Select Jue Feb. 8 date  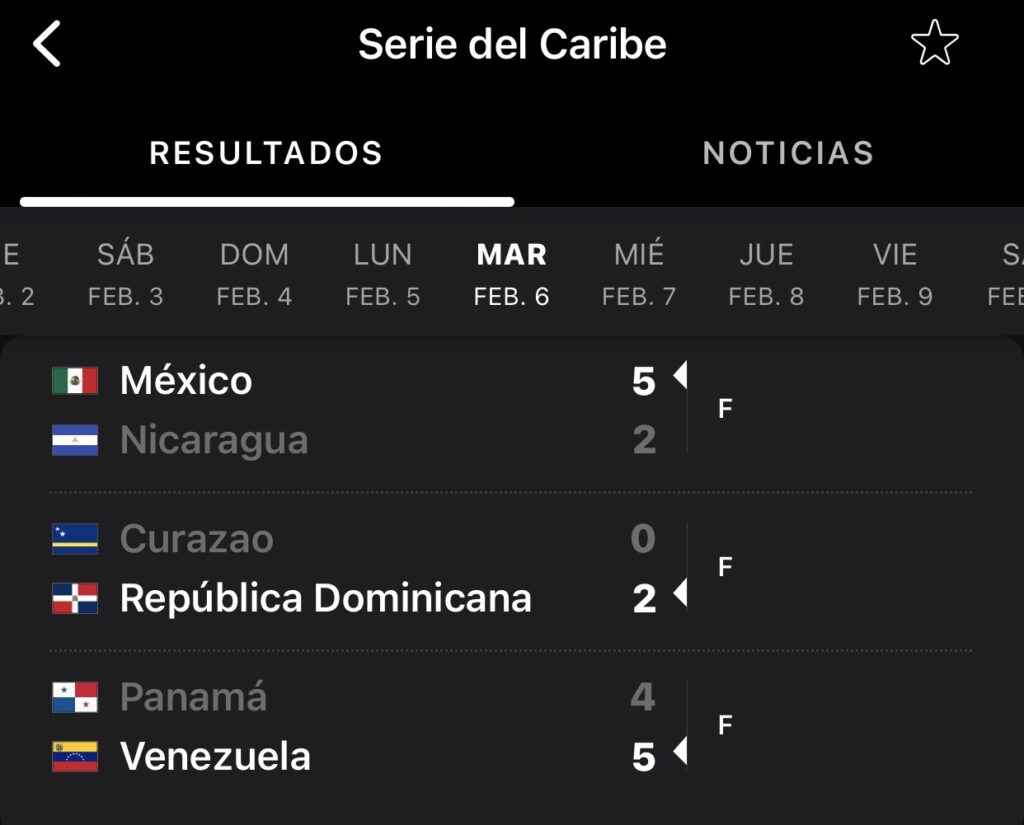pos(766,274)
